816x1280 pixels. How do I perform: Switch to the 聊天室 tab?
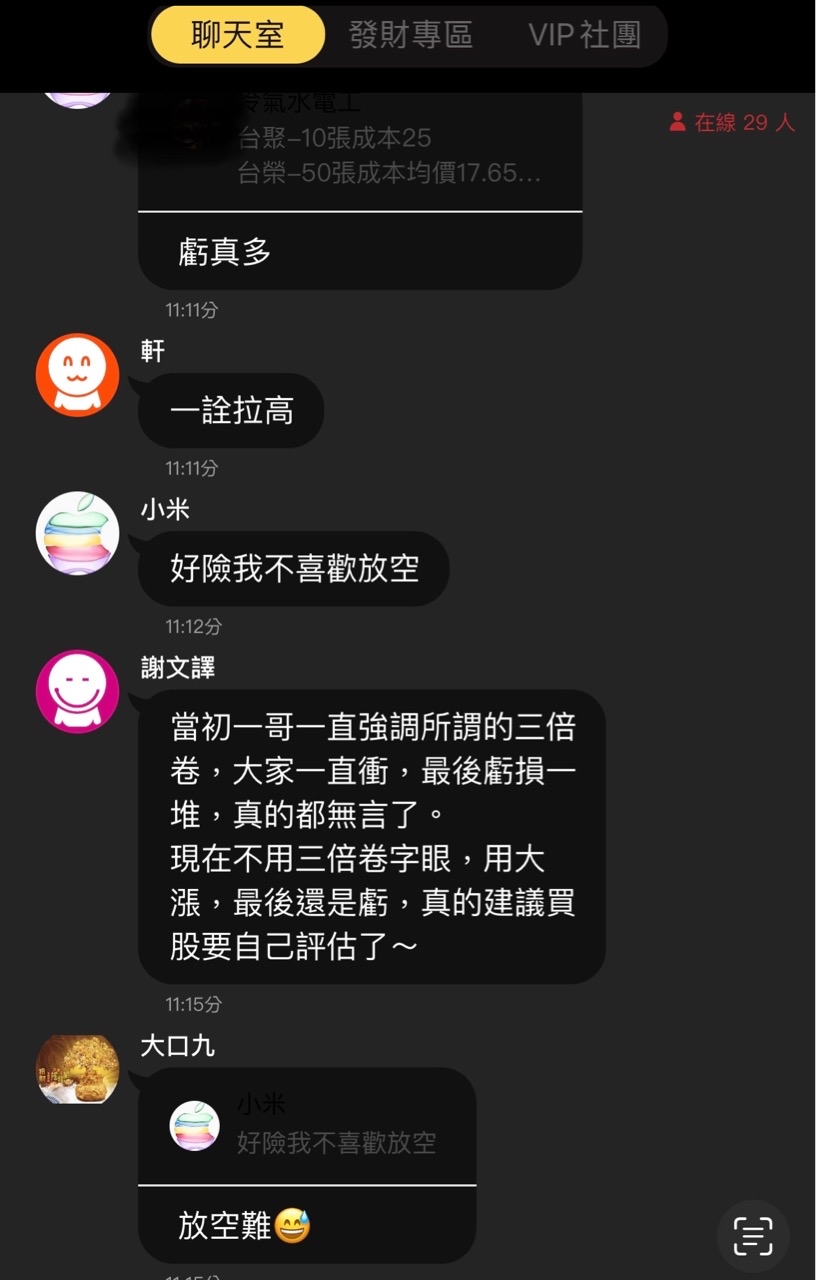click(238, 36)
